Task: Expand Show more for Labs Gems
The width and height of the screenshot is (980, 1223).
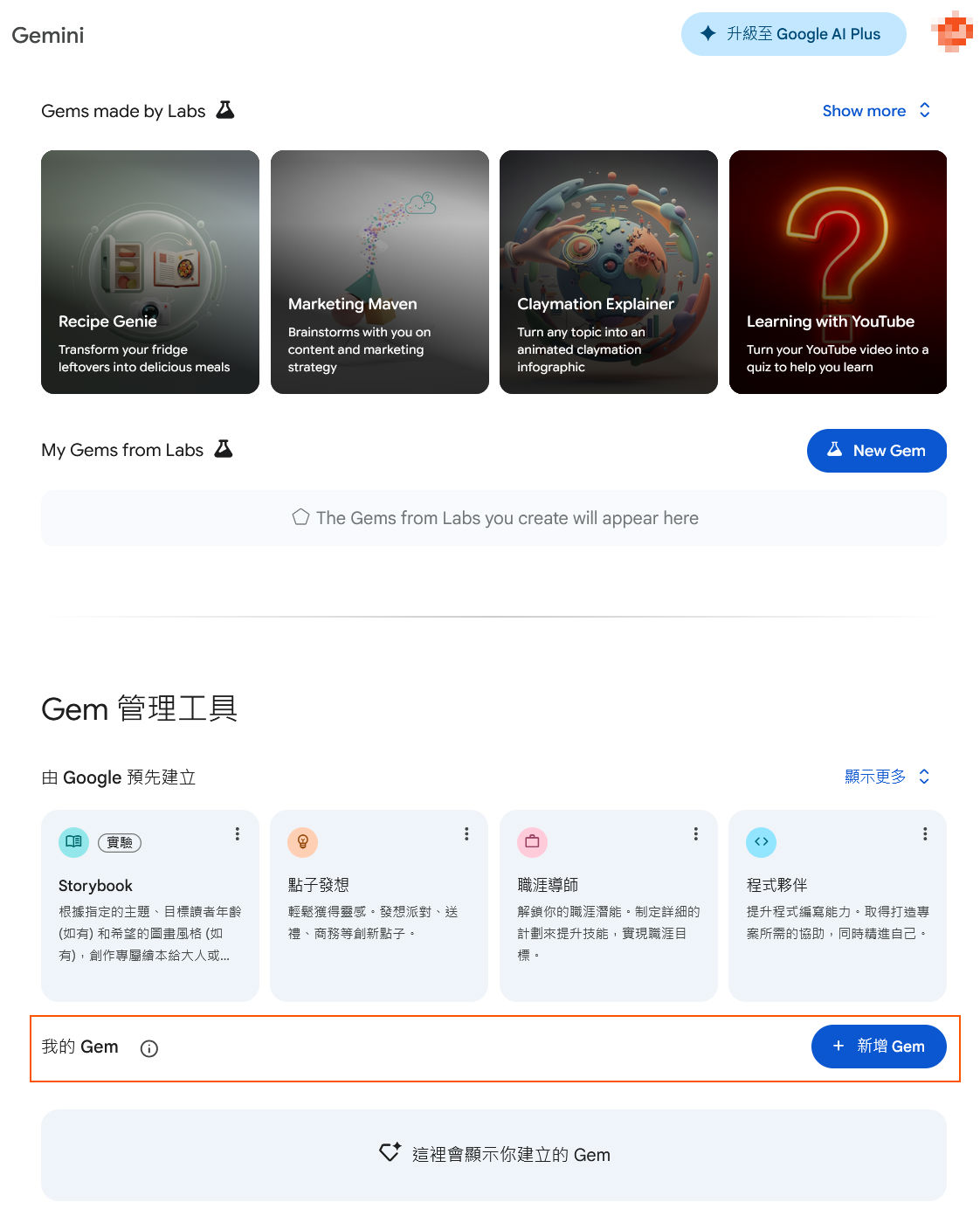Action: click(x=876, y=111)
